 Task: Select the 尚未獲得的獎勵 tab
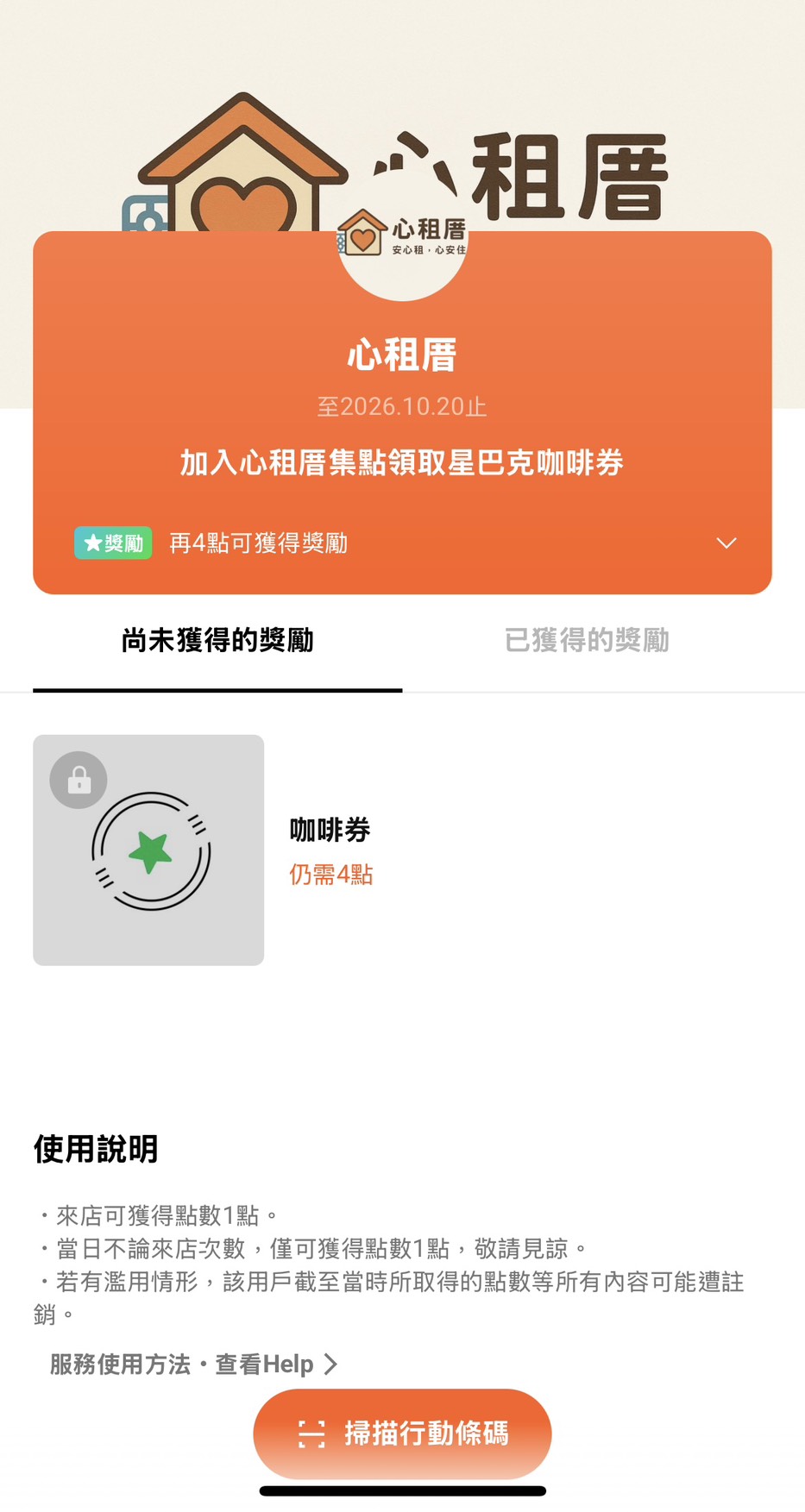click(217, 641)
